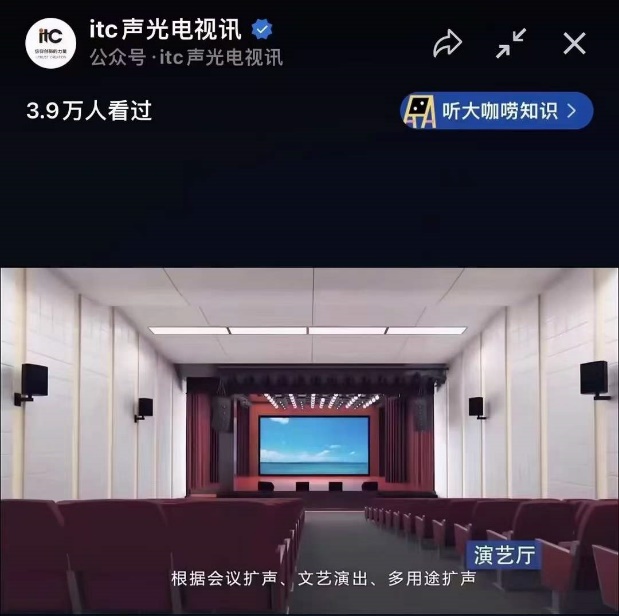This screenshot has height=616, width=619.
Task: Minimize the video player window
Action: [x=511, y=43]
